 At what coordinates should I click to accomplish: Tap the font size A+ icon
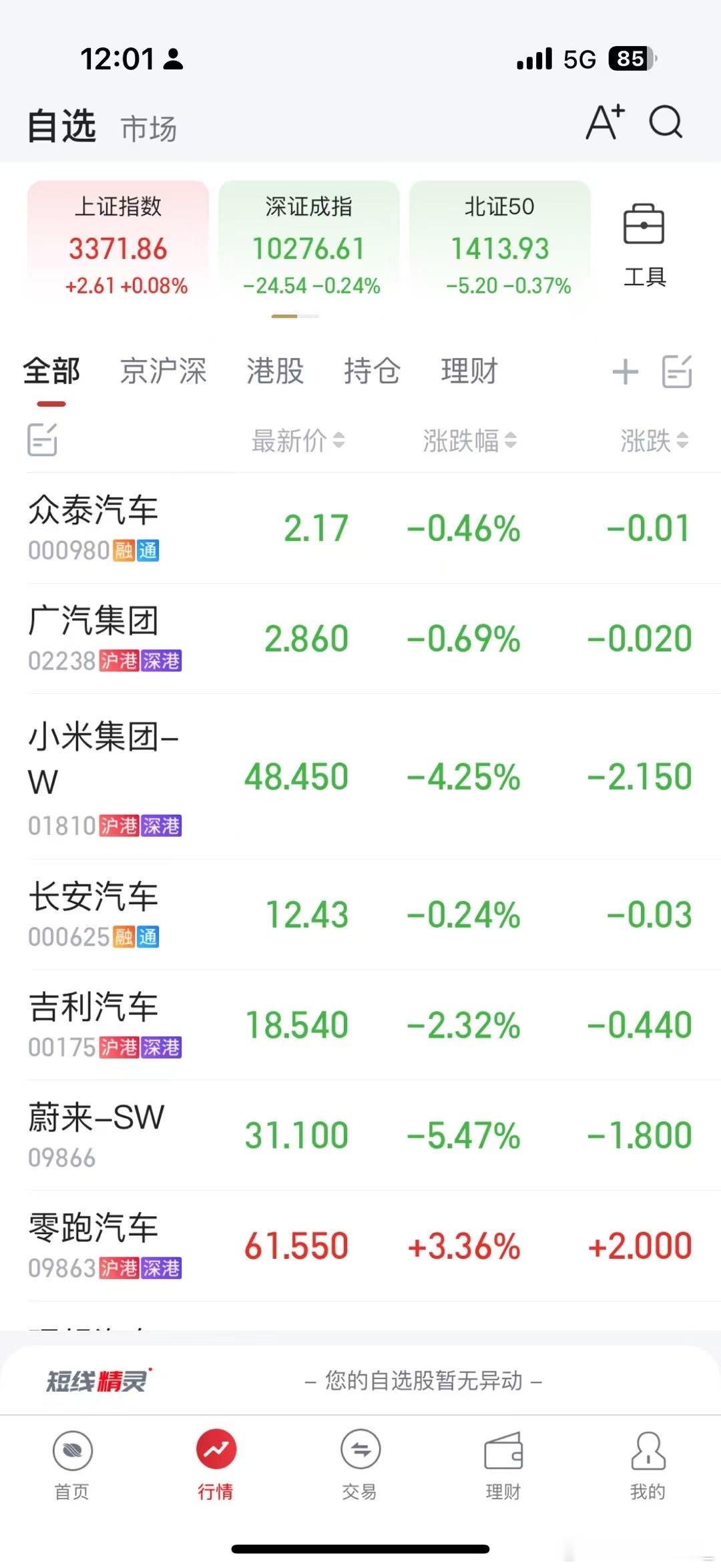(606, 122)
